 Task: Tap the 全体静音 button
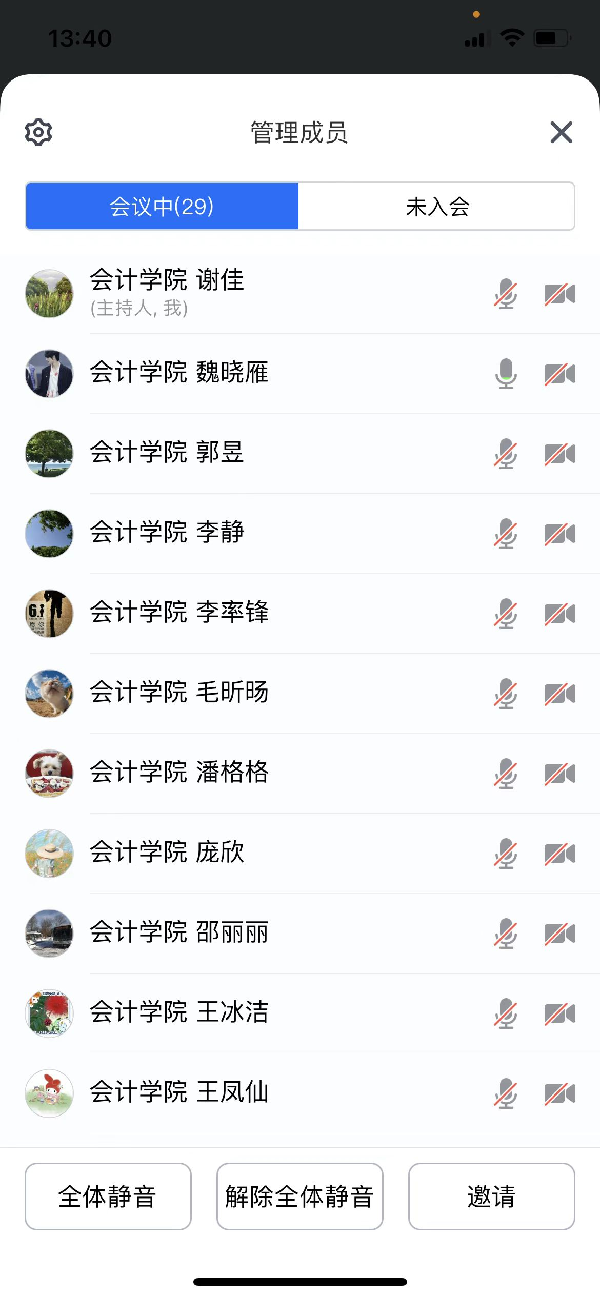[x=108, y=1196]
